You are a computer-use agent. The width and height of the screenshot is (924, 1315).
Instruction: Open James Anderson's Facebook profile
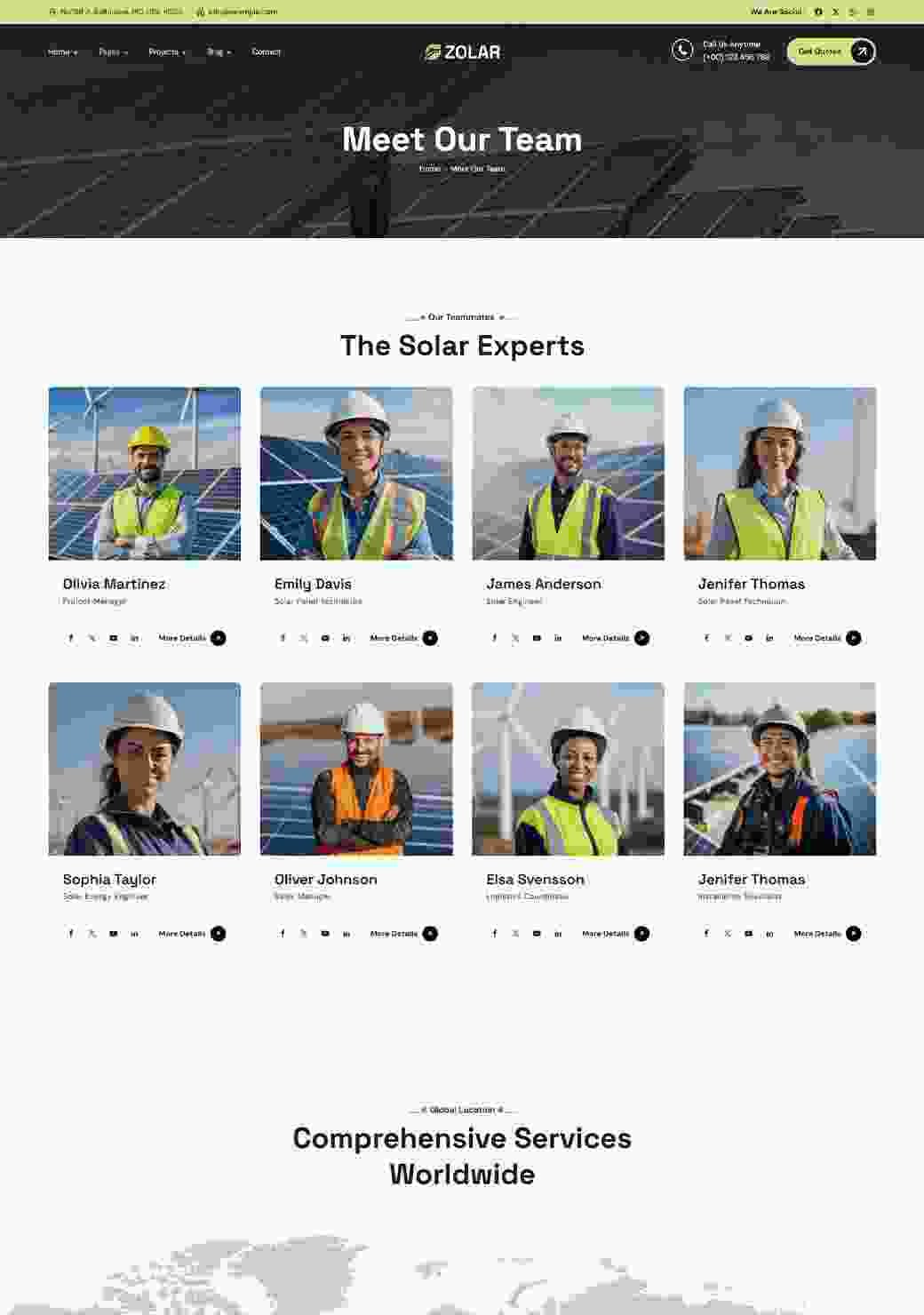coord(495,638)
